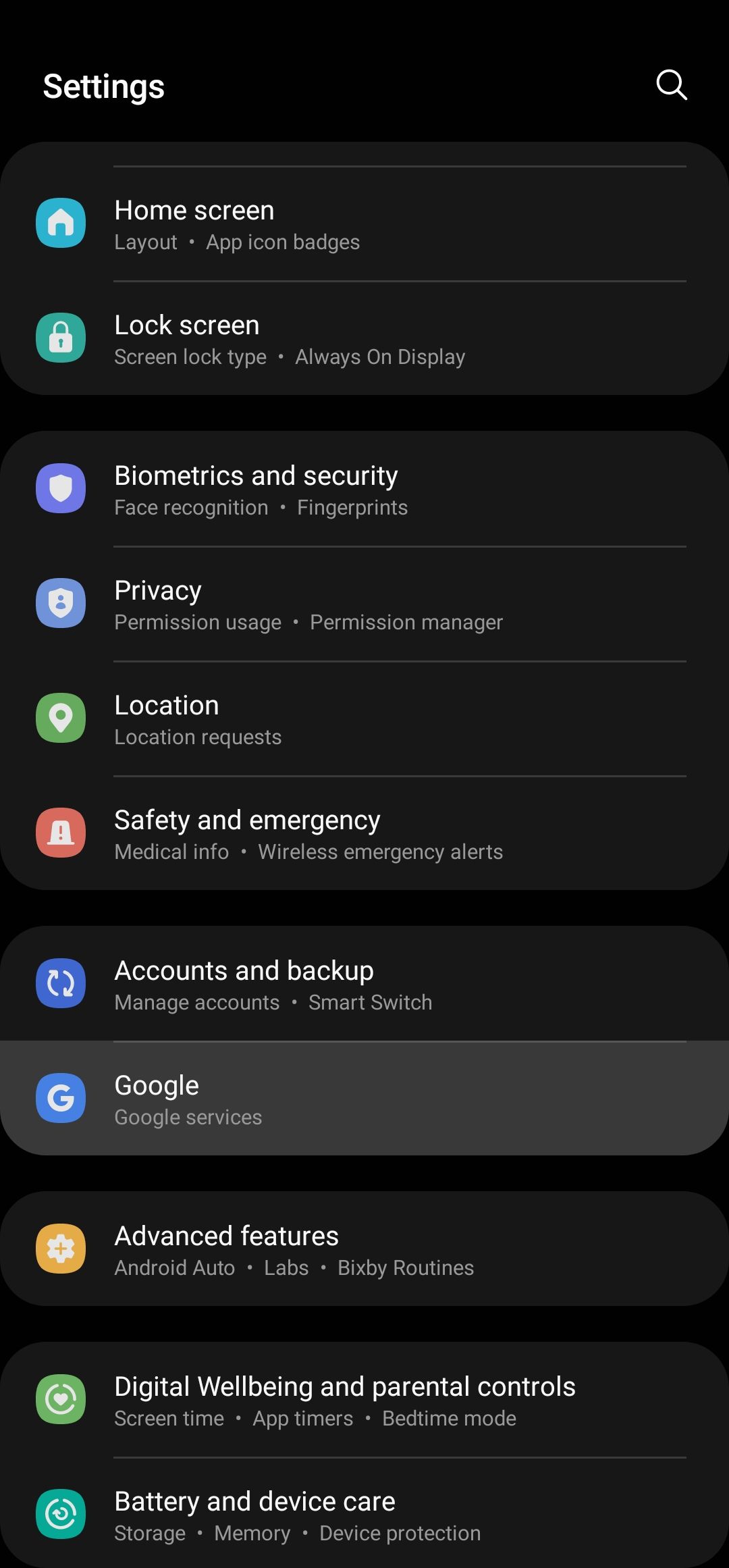The width and height of the screenshot is (729, 1568).
Task: Open the Privacy settings row
Action: pyautogui.click(x=364, y=604)
